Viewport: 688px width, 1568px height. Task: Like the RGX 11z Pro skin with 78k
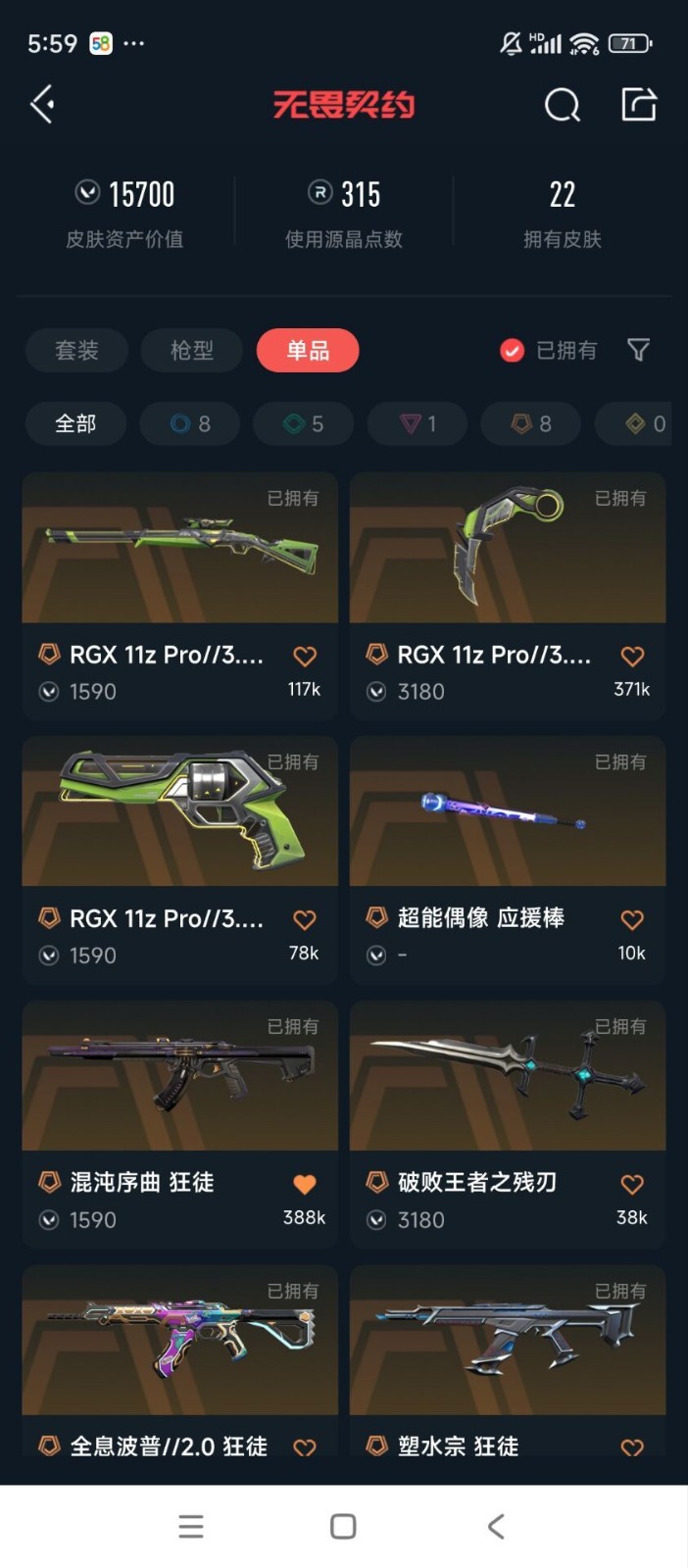coord(305,919)
